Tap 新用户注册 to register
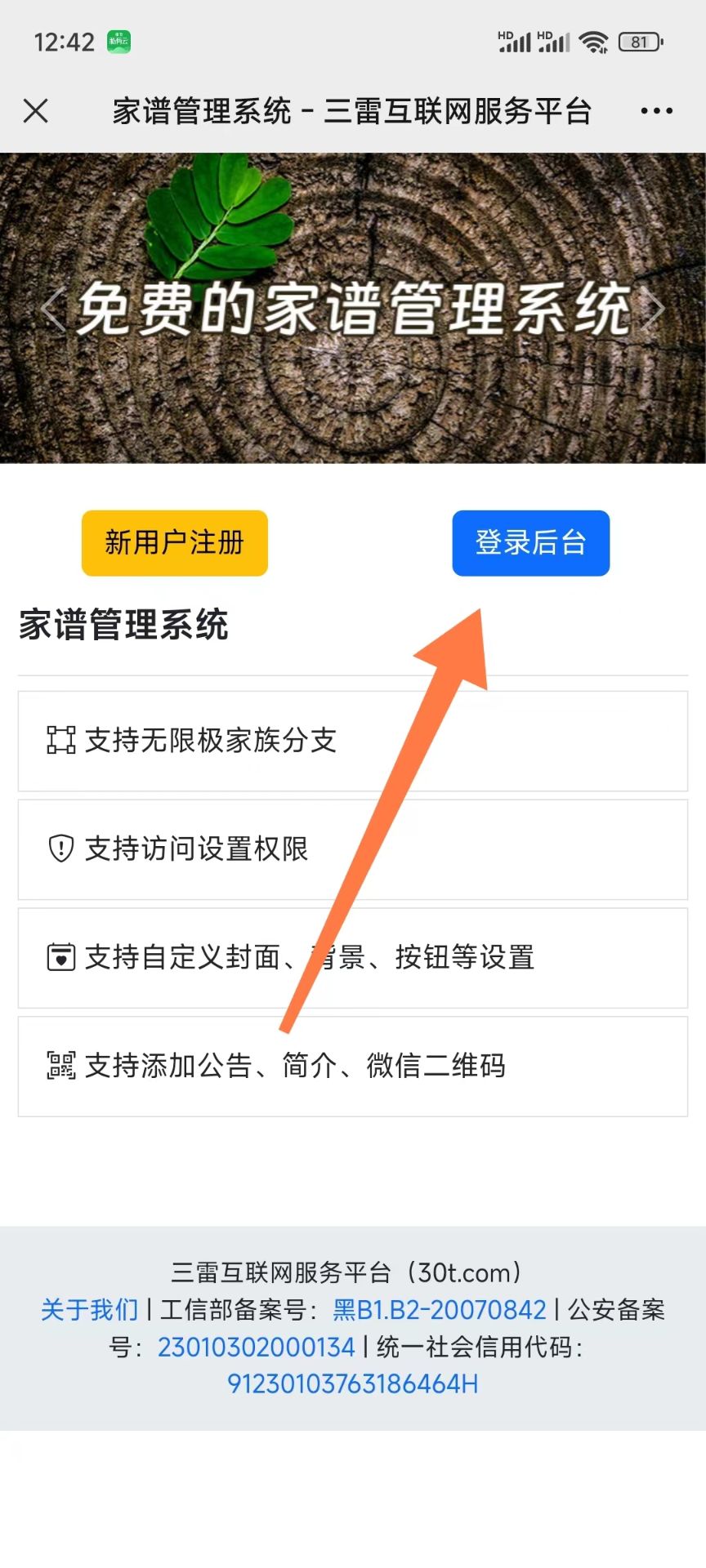The image size is (706, 1568). click(175, 543)
